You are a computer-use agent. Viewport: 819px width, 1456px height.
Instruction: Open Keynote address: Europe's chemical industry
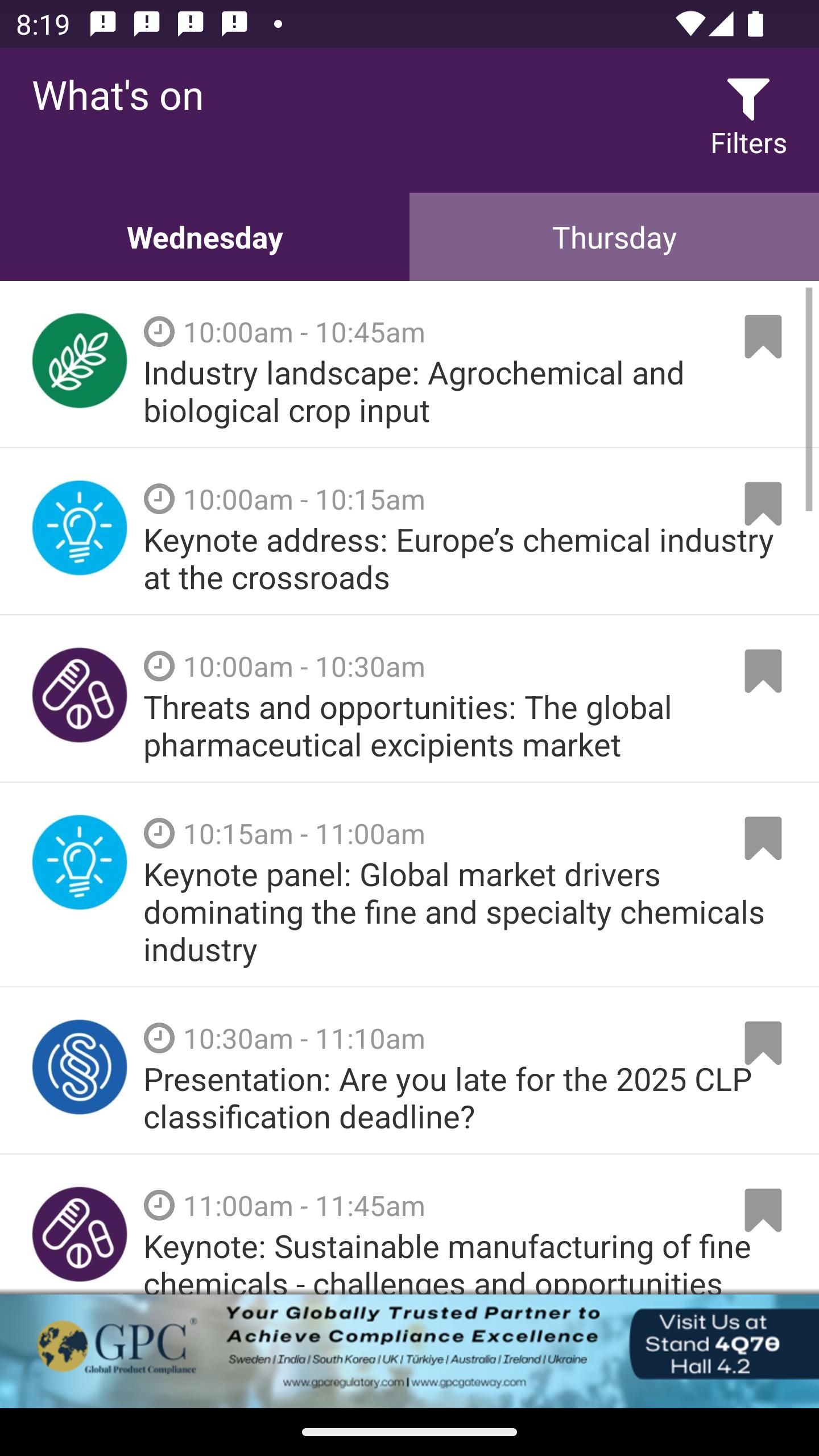pyautogui.click(x=409, y=532)
